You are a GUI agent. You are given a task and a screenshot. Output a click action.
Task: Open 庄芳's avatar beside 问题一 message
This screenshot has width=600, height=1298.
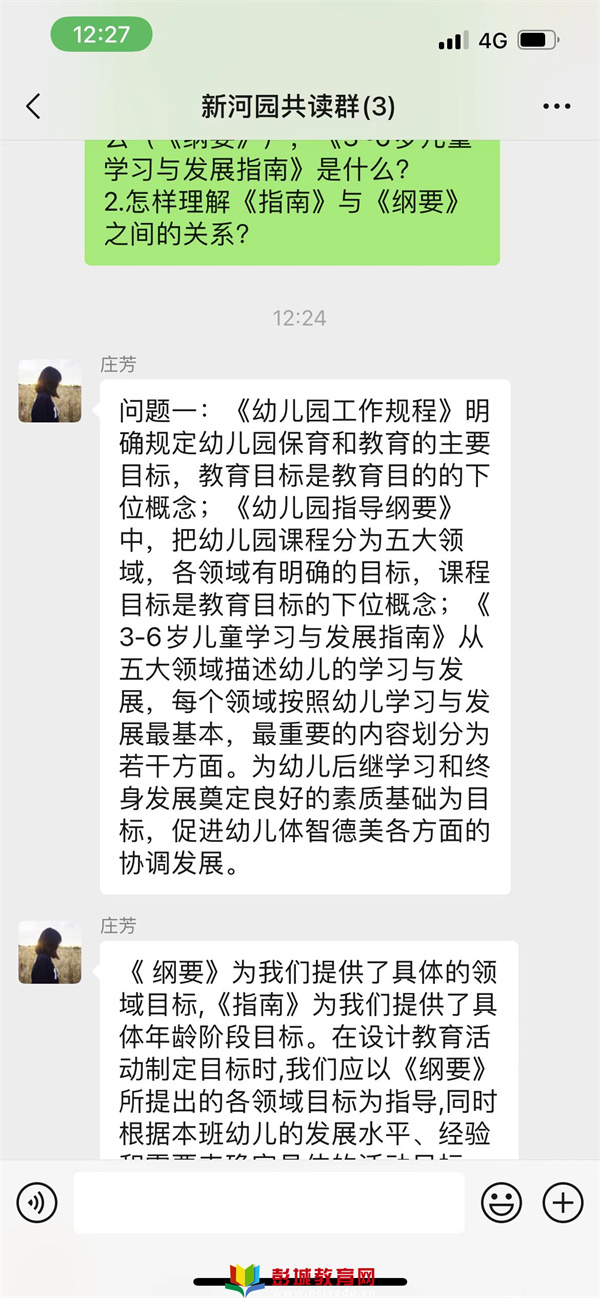pos(50,391)
